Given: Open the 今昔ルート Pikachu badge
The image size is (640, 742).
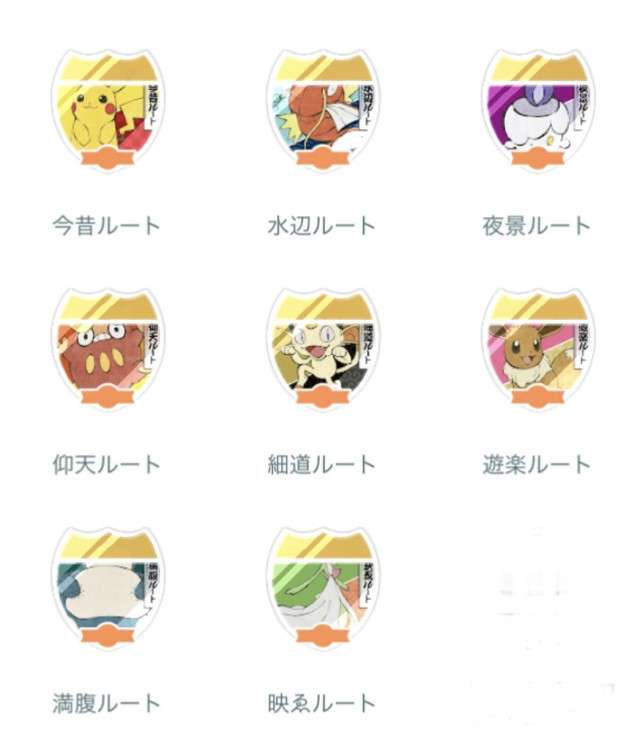Looking at the screenshot, I should (x=107, y=112).
